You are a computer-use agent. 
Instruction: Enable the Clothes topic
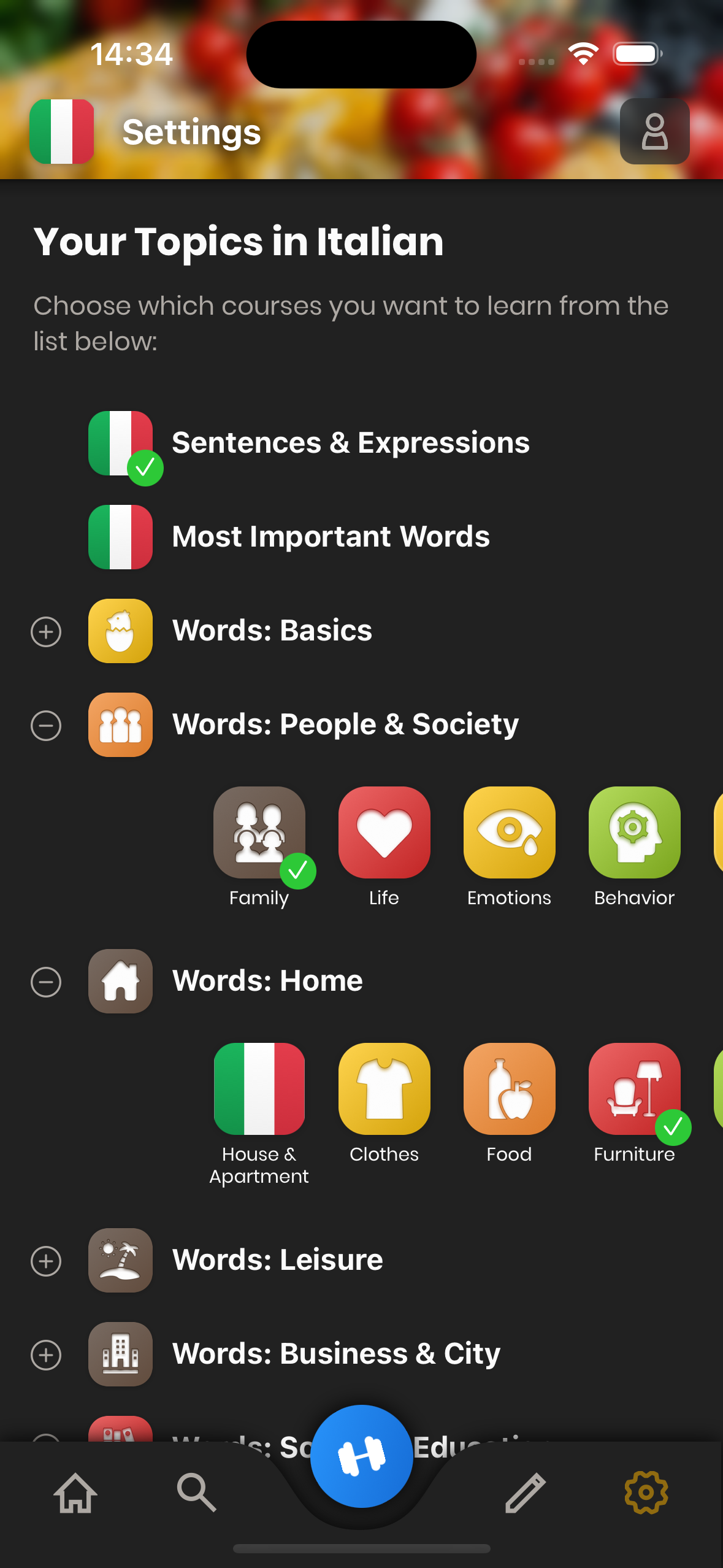(x=384, y=1089)
